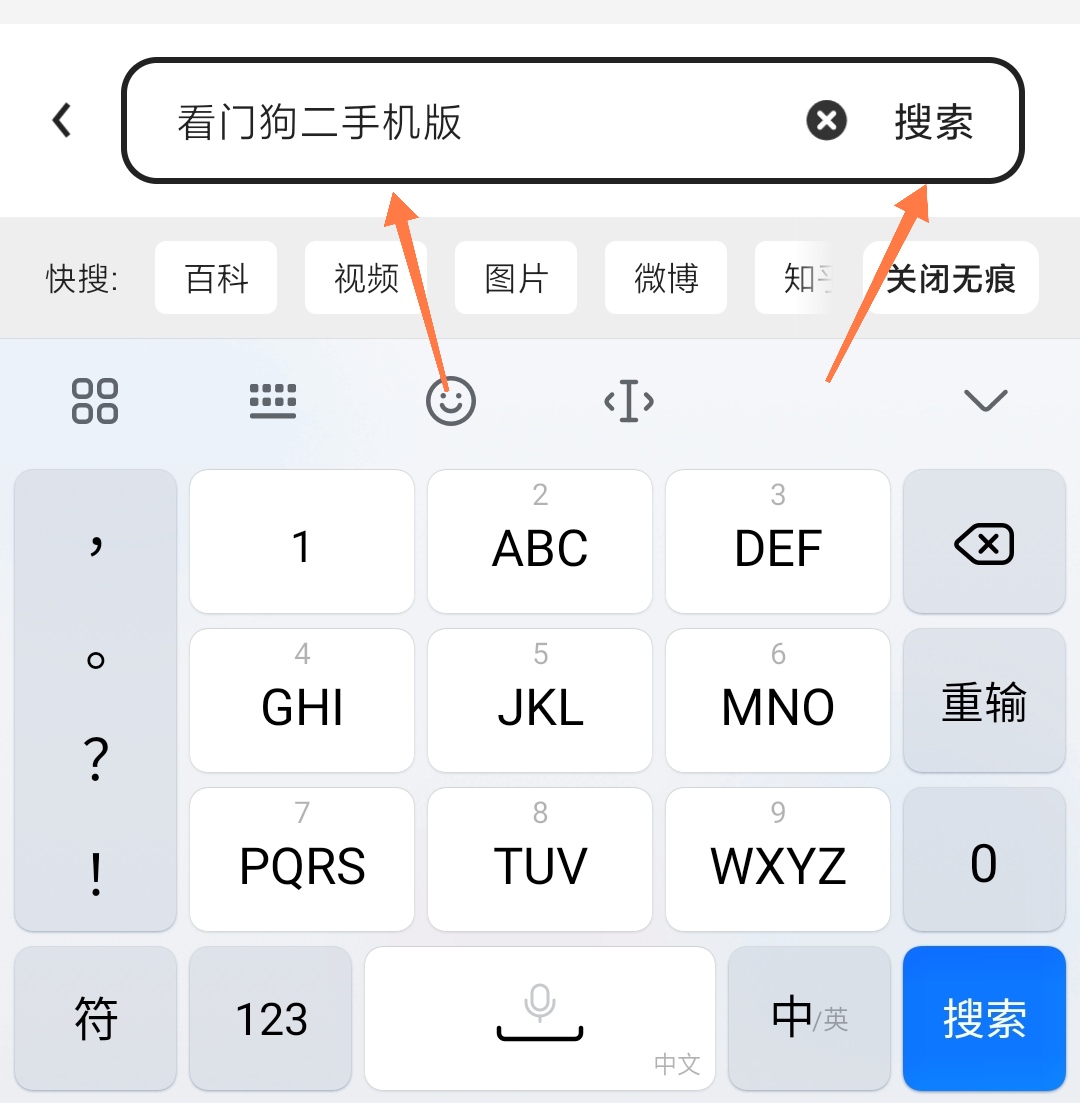The height and width of the screenshot is (1103, 1080).
Task: Open the keyboard layout switcher
Action: pos(272,401)
